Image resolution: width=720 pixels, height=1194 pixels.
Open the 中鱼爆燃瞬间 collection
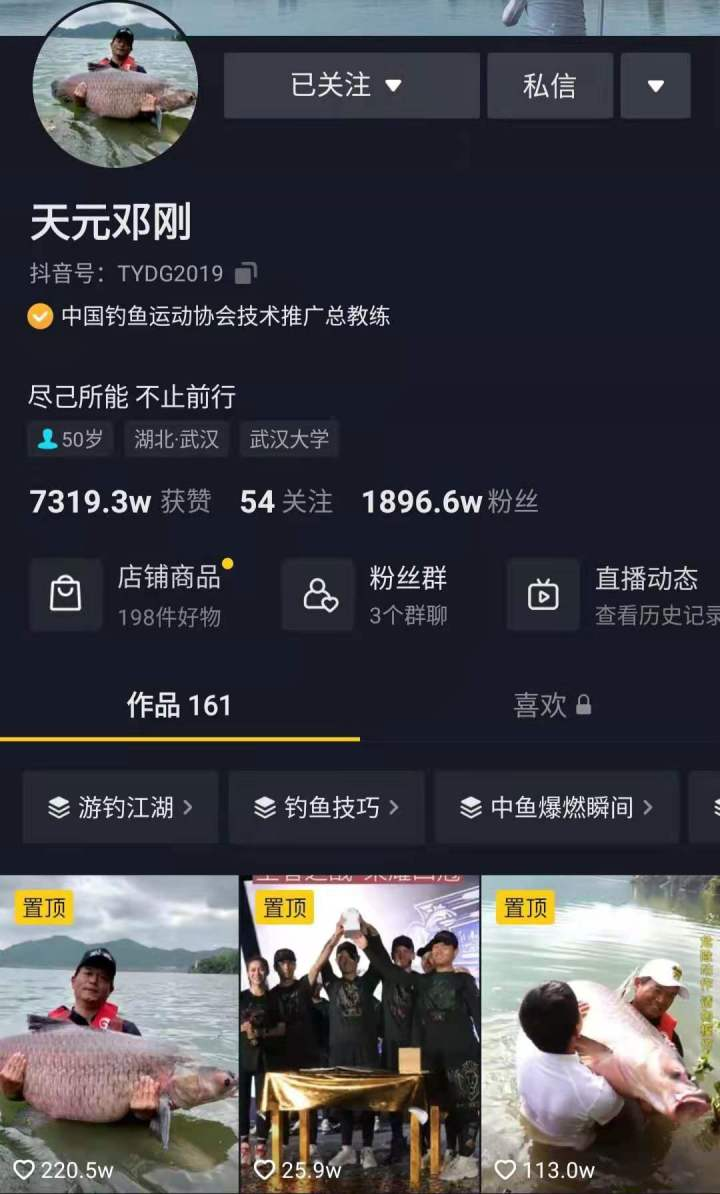[557, 807]
